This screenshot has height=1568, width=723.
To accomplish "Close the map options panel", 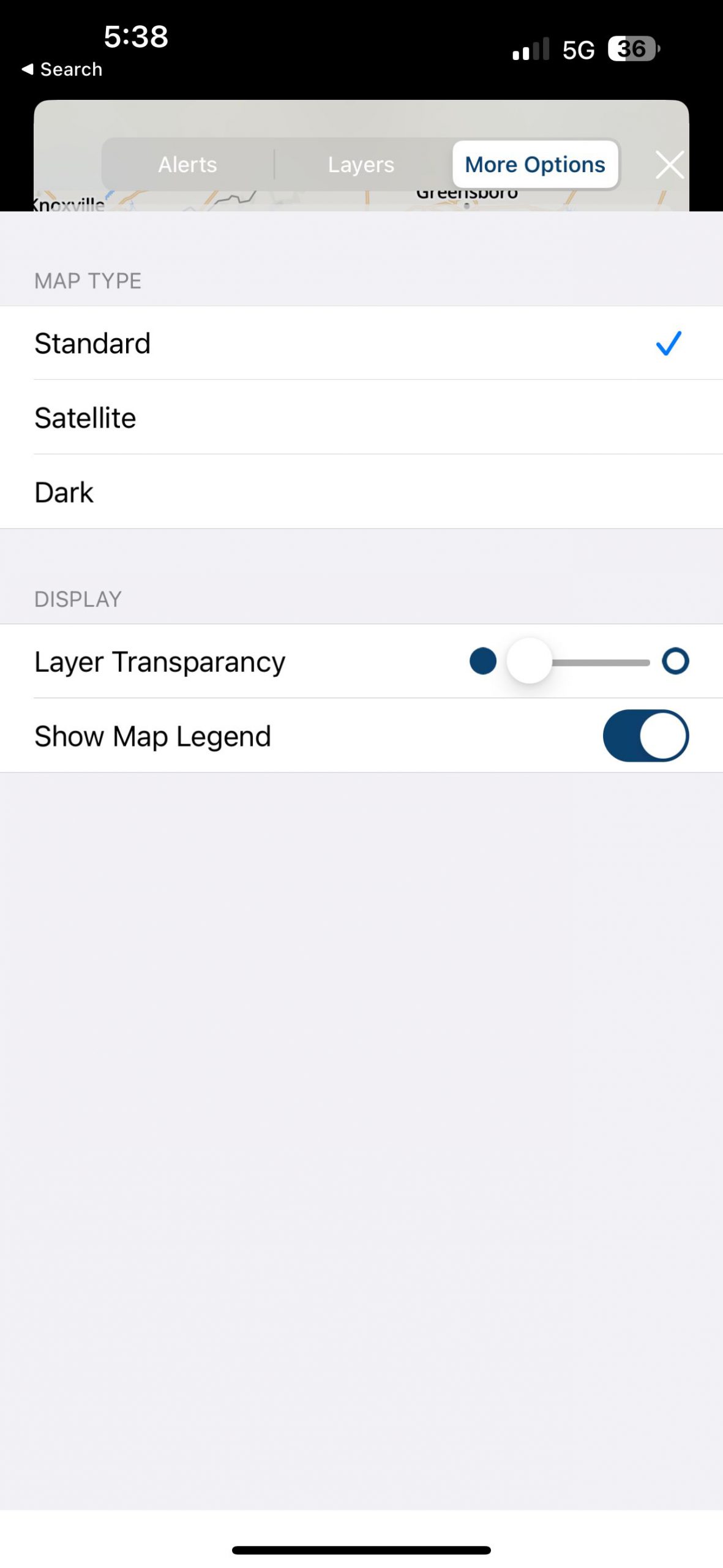I will (669, 164).
